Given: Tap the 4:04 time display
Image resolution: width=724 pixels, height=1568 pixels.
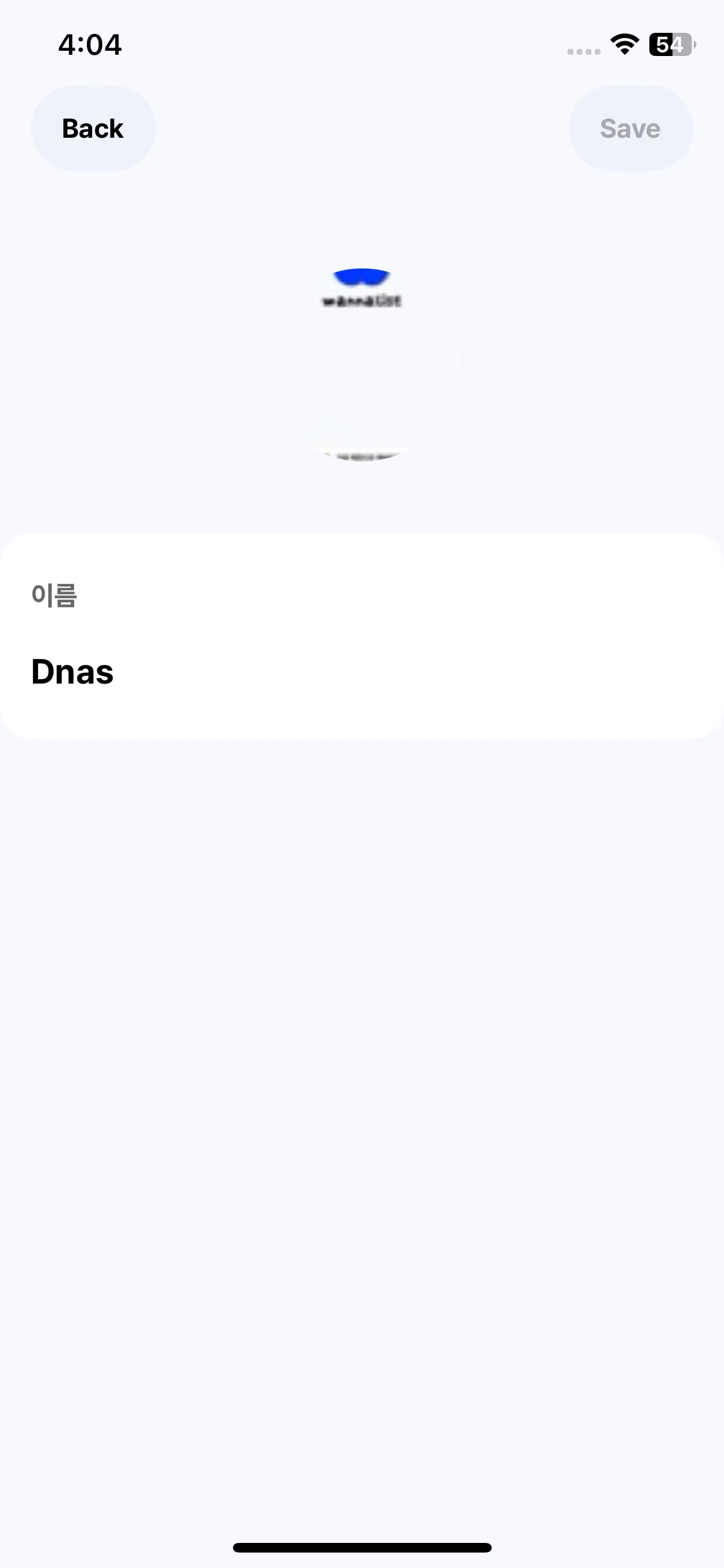Looking at the screenshot, I should 89,44.
